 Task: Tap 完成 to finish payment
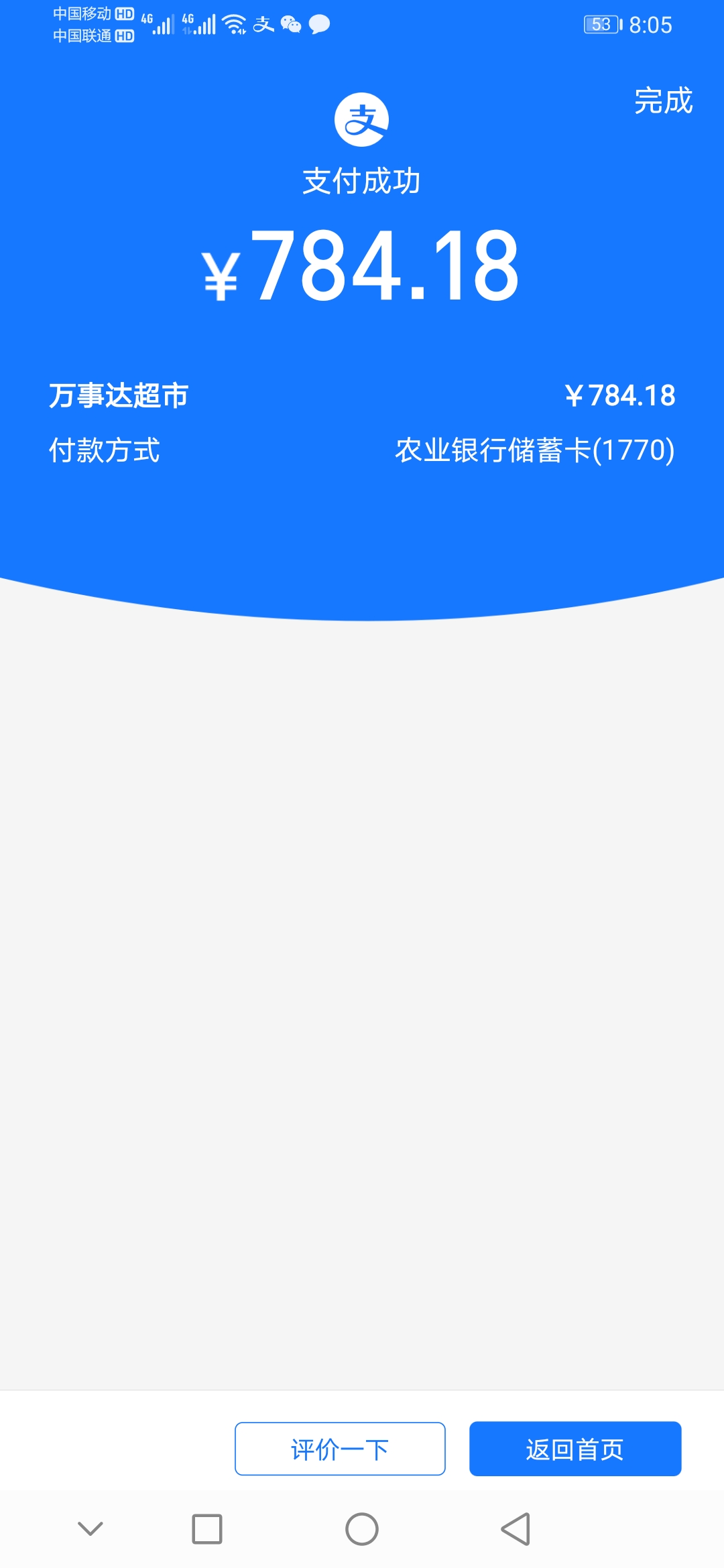[663, 101]
